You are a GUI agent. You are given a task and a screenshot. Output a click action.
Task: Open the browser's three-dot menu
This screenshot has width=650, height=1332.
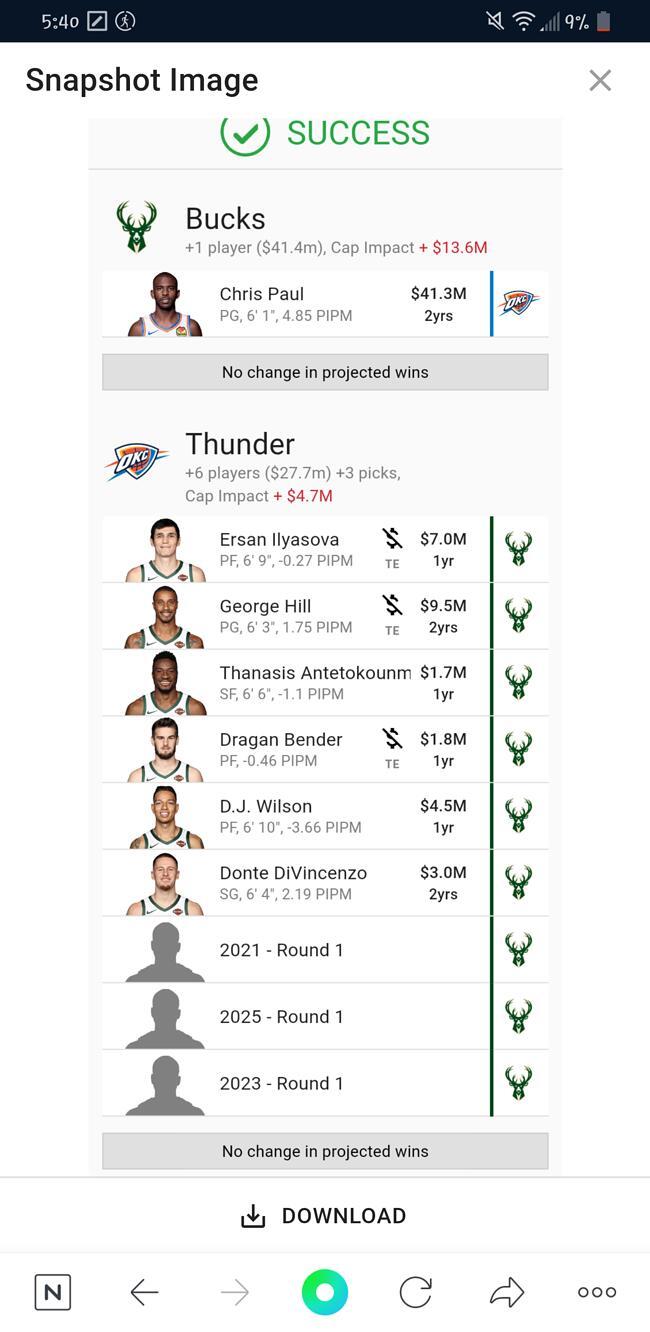597,1292
